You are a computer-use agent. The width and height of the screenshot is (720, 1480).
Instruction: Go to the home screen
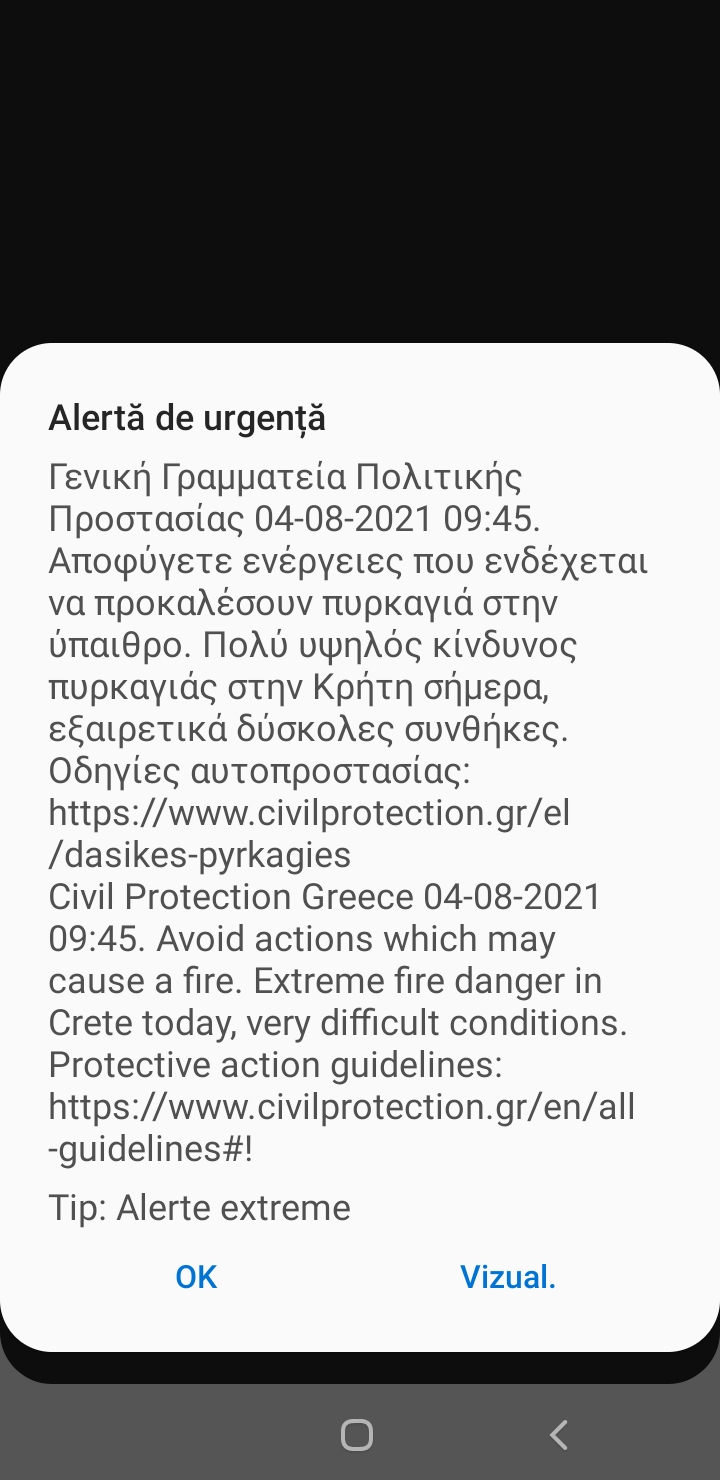357,1435
